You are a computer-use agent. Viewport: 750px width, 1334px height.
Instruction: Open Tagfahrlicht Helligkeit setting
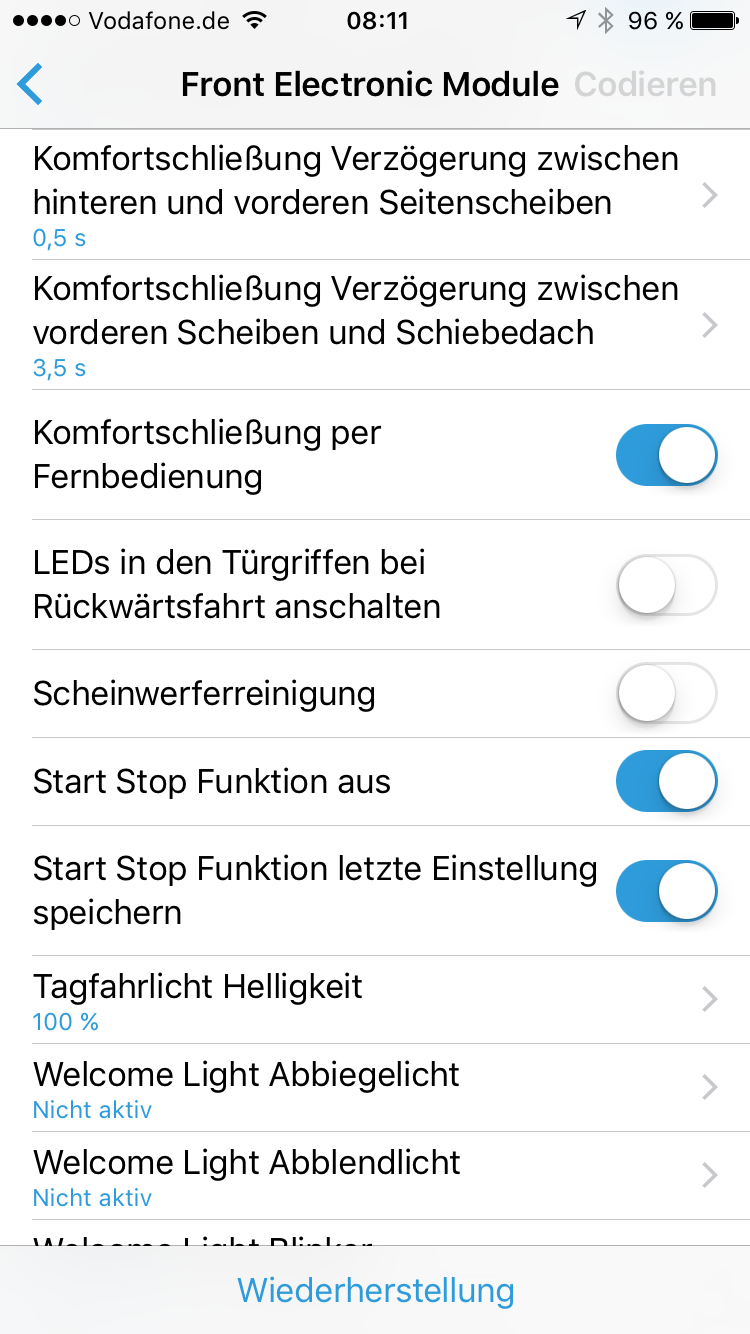[375, 1000]
